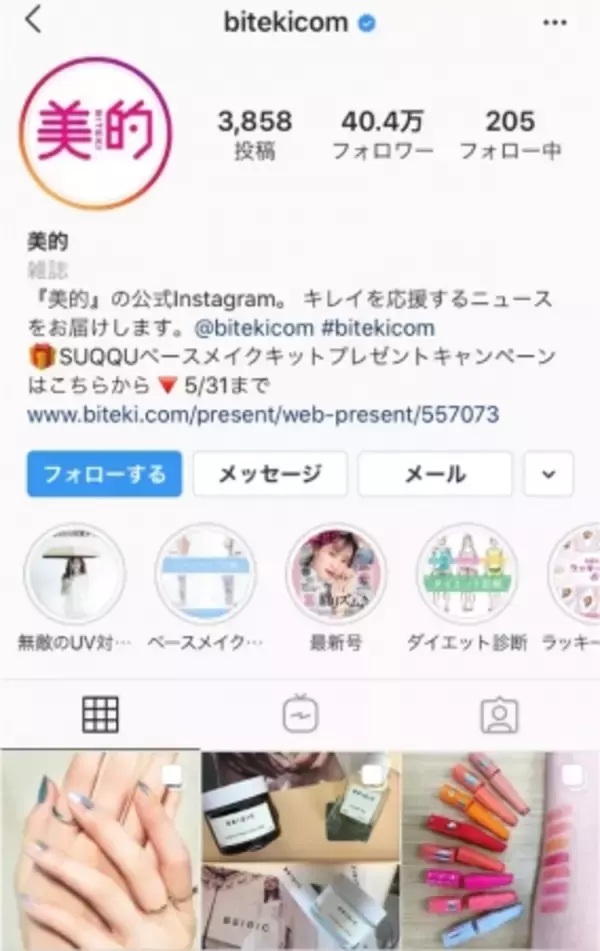Switch to the tagged photos tab
Image resolution: width=600 pixels, height=951 pixels.
(498, 713)
